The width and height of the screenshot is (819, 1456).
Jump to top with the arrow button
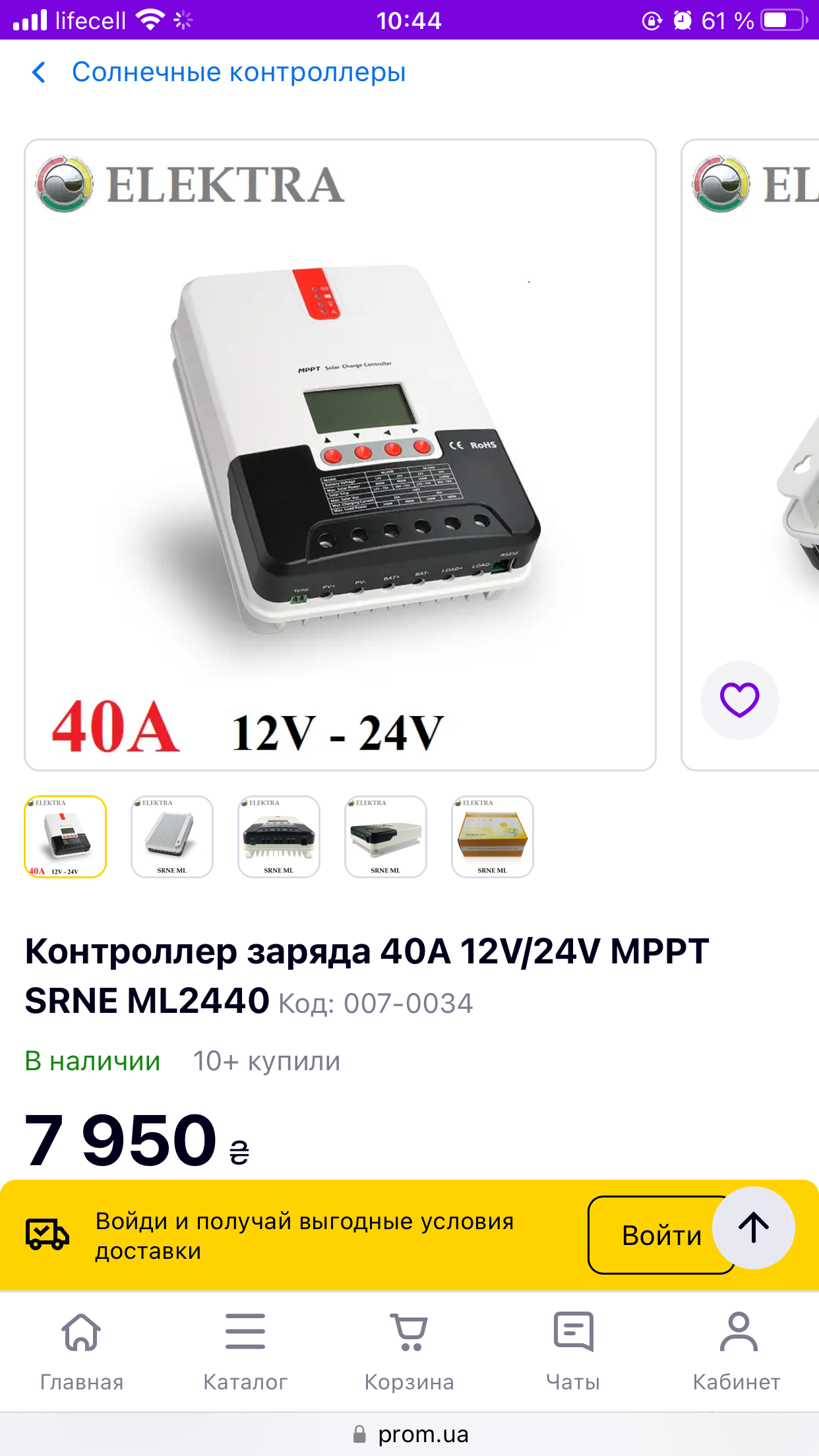pyautogui.click(x=754, y=1228)
